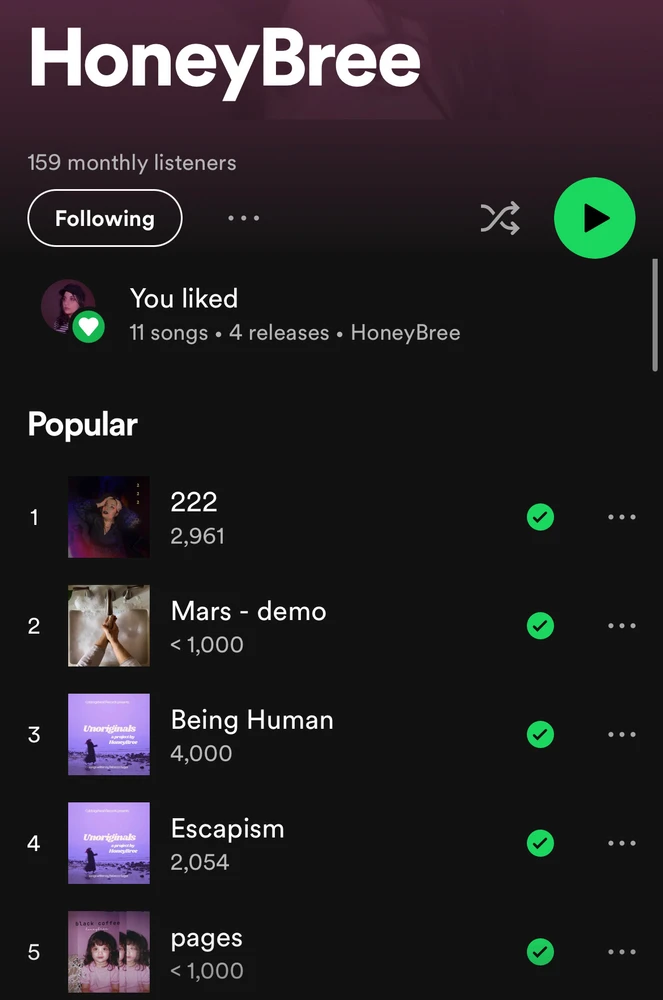Tap the Following button
The height and width of the screenshot is (1000, 663).
click(104, 218)
